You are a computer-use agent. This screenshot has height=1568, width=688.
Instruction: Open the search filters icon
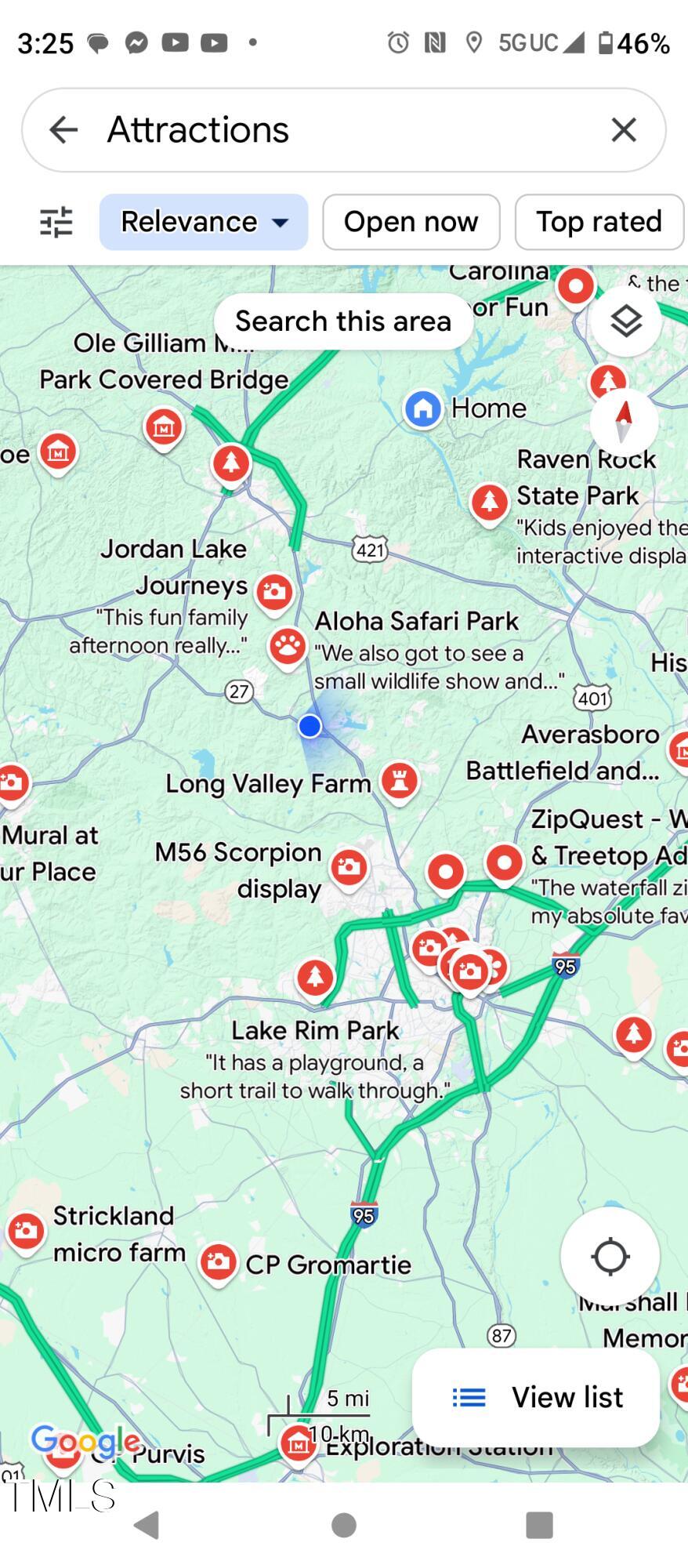click(x=56, y=222)
